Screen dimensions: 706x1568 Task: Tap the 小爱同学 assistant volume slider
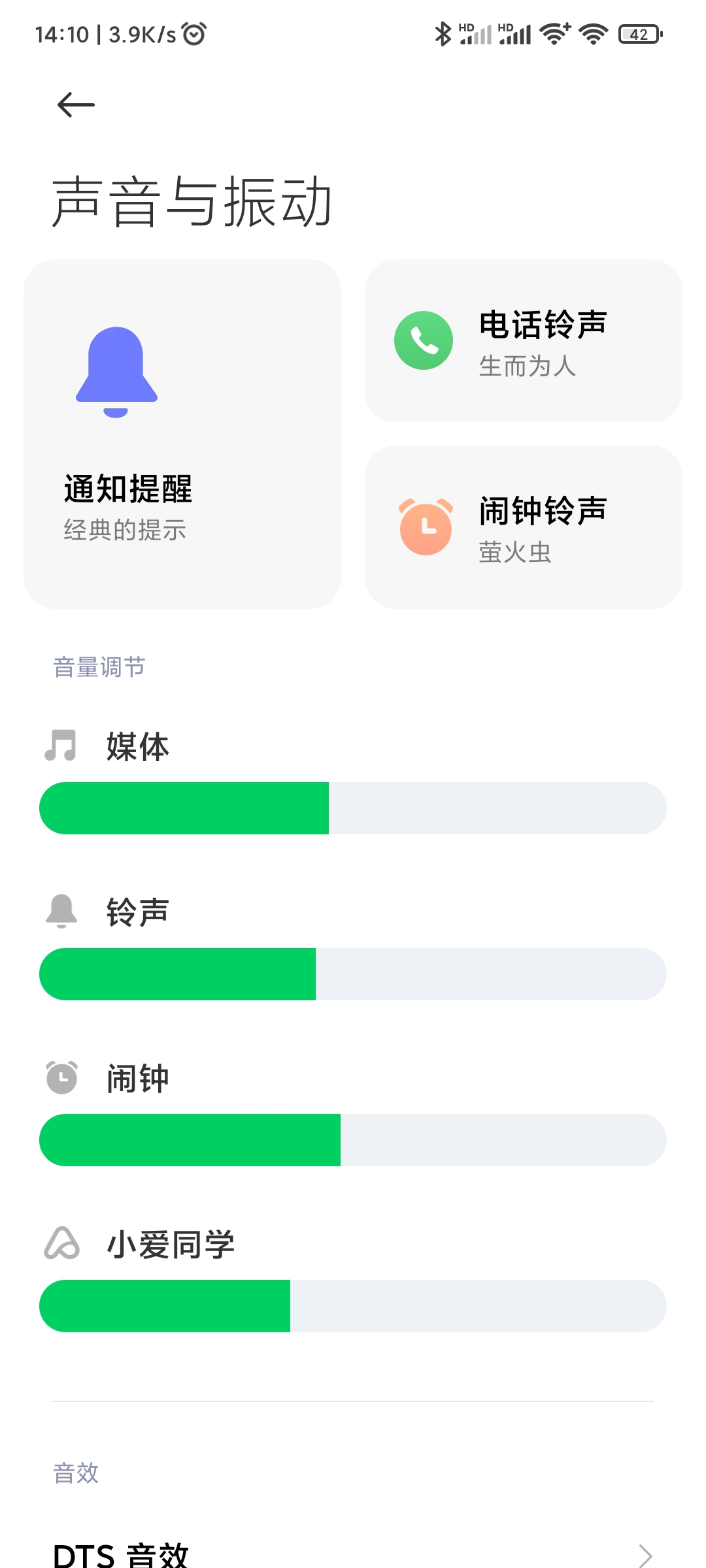coord(353,1306)
